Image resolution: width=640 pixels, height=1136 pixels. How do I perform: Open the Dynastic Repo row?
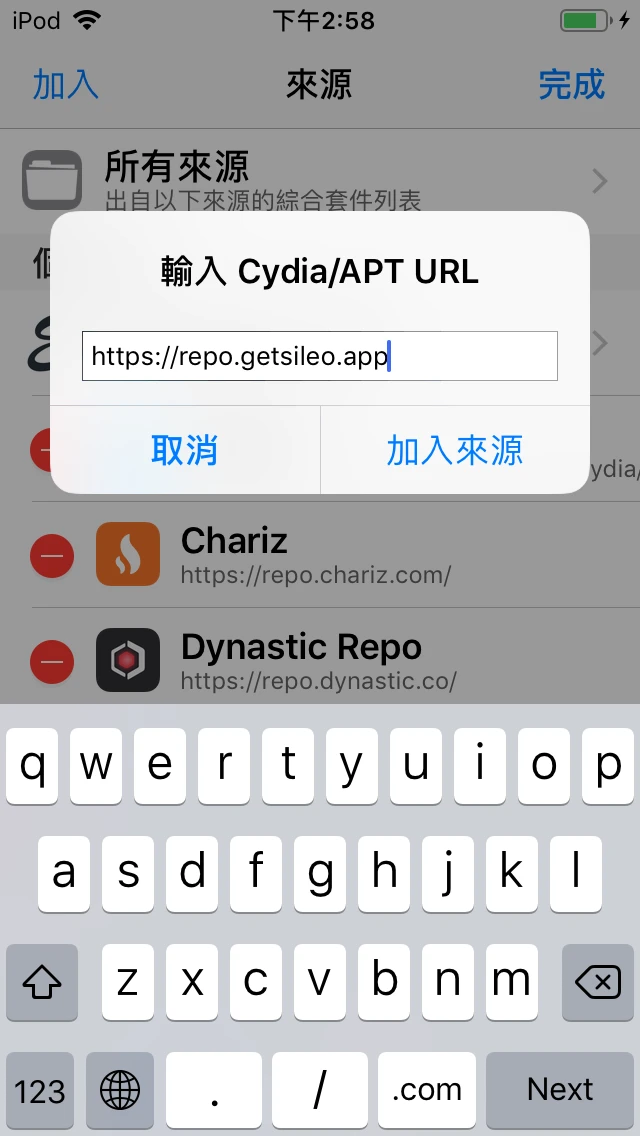350,660
